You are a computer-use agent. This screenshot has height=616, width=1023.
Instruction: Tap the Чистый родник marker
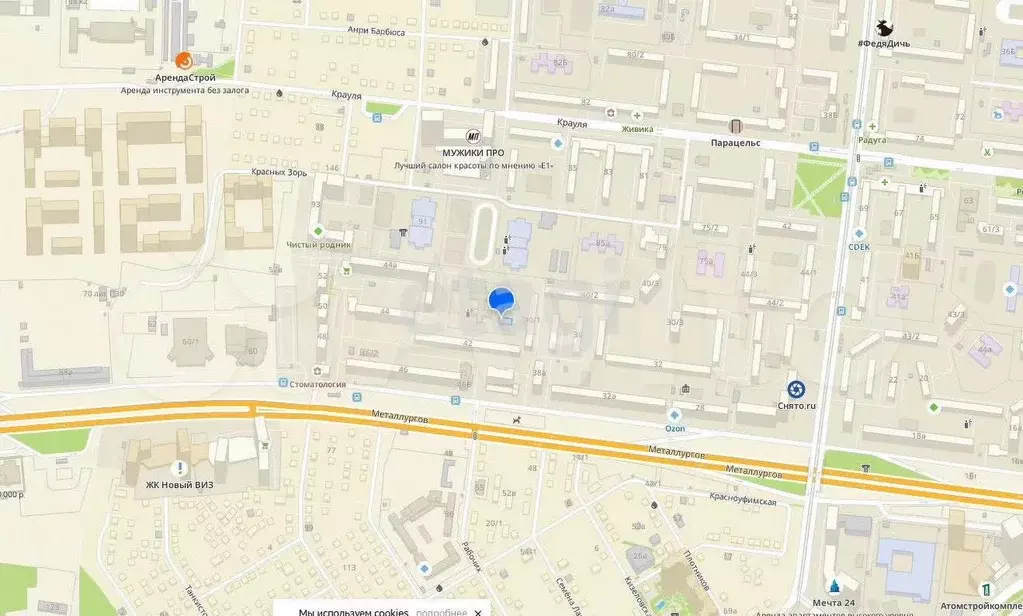(318, 231)
